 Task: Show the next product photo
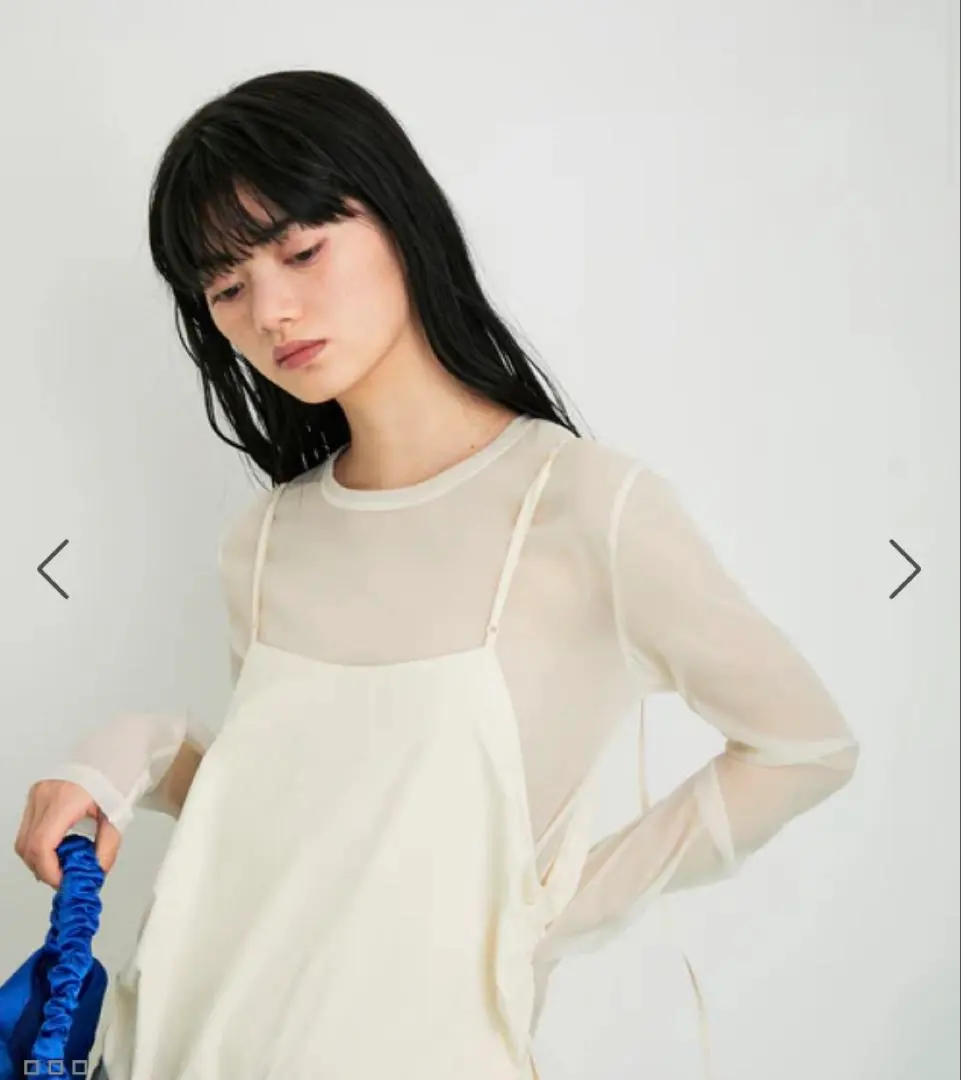(904, 569)
